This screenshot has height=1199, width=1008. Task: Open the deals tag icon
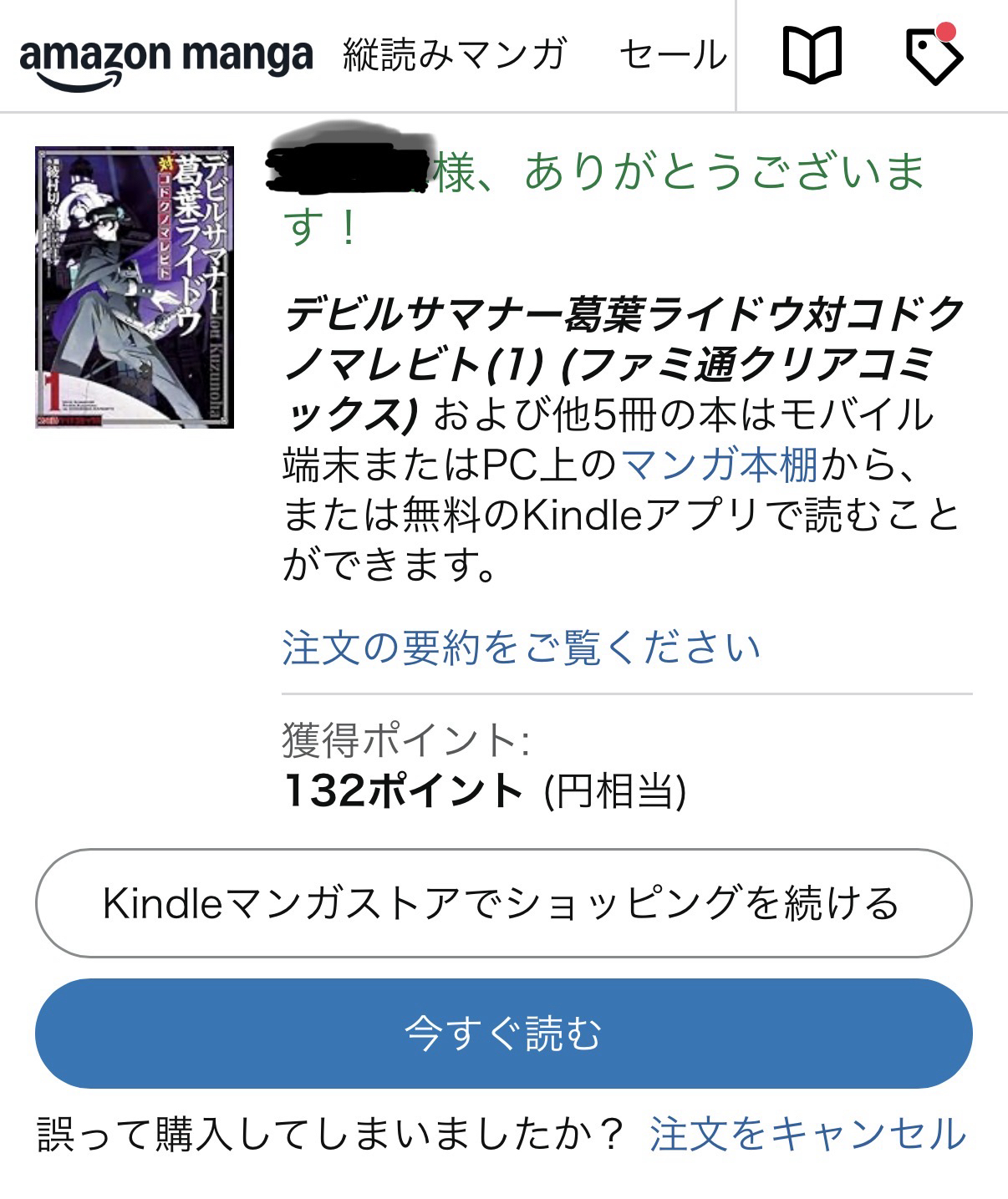point(934,55)
